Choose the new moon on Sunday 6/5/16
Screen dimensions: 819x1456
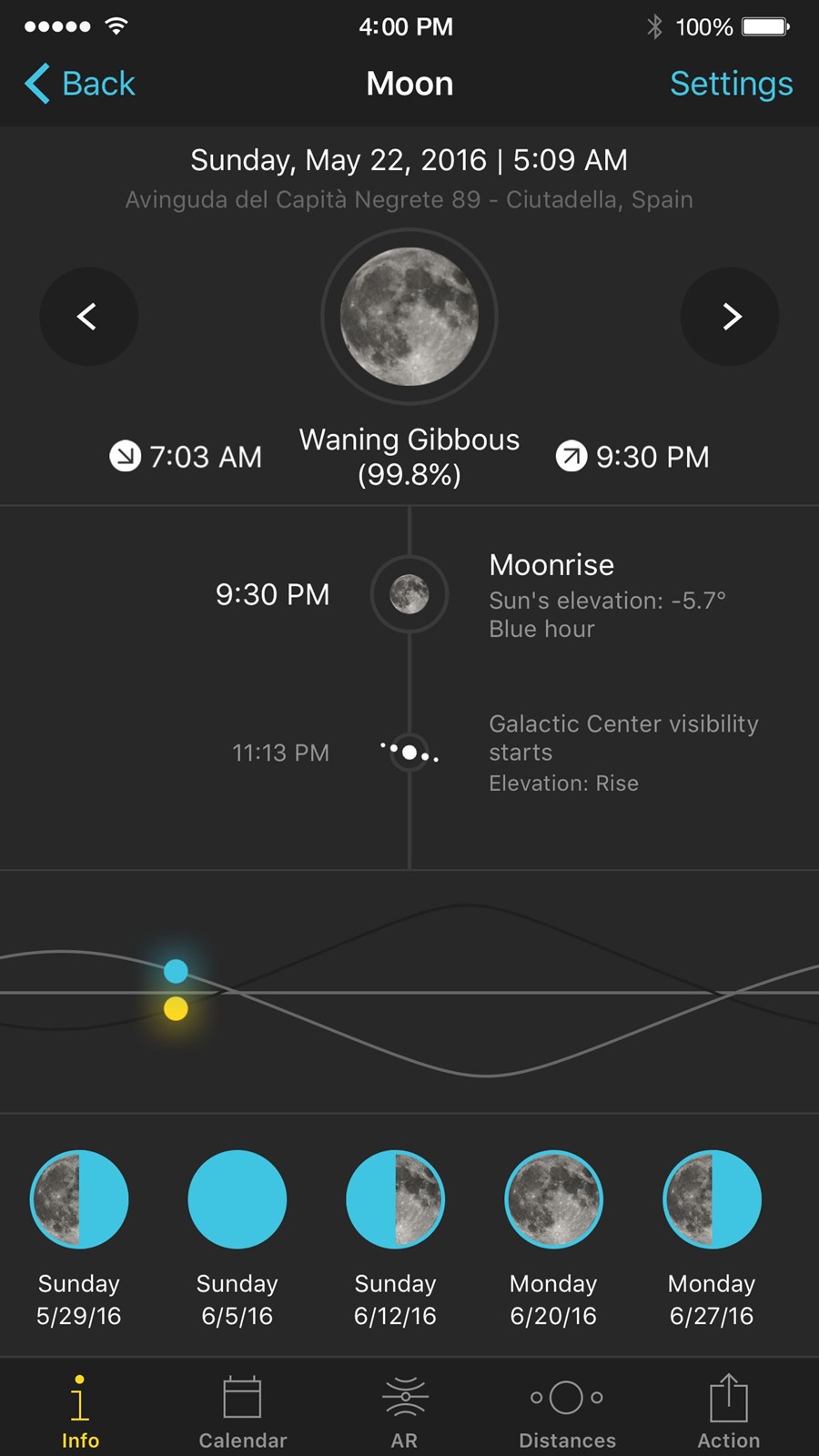[x=238, y=1239]
